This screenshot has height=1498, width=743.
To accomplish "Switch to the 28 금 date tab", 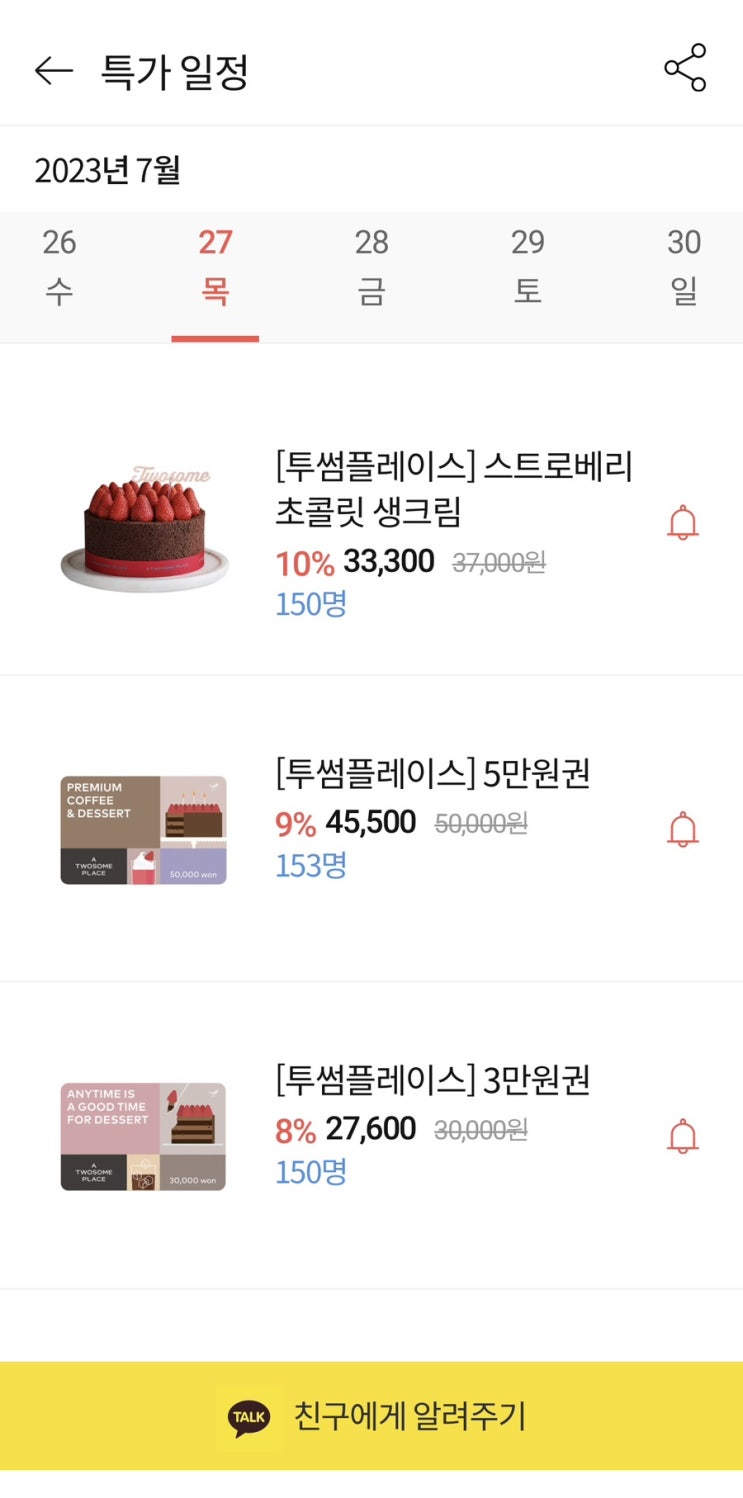I will click(x=372, y=266).
